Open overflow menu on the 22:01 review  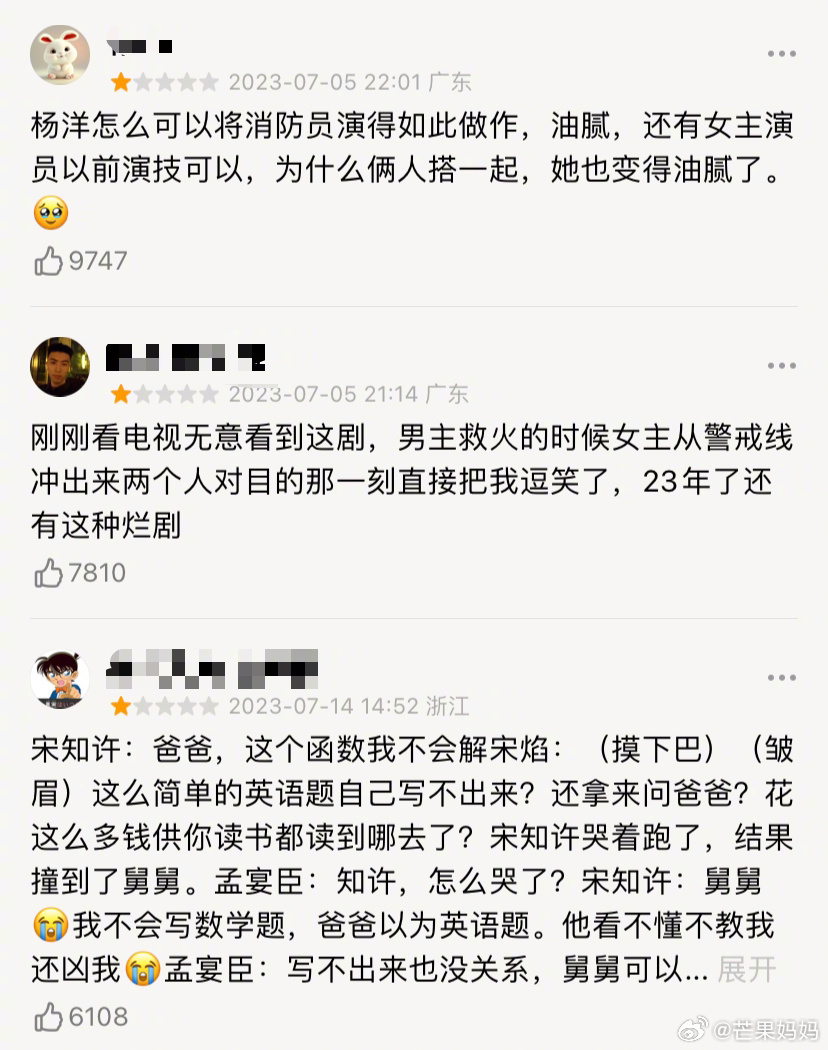click(781, 54)
